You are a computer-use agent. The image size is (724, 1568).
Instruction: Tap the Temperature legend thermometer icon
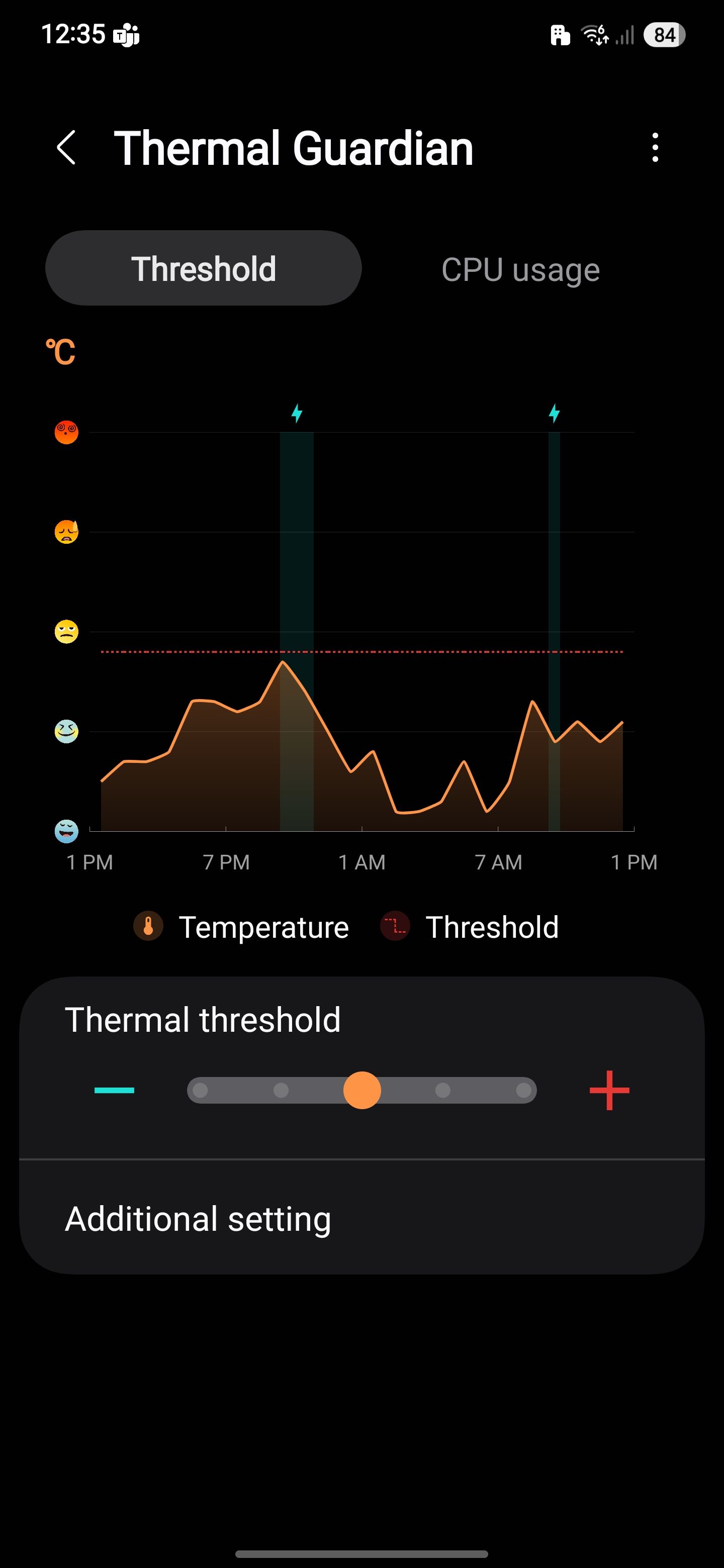[x=148, y=926]
